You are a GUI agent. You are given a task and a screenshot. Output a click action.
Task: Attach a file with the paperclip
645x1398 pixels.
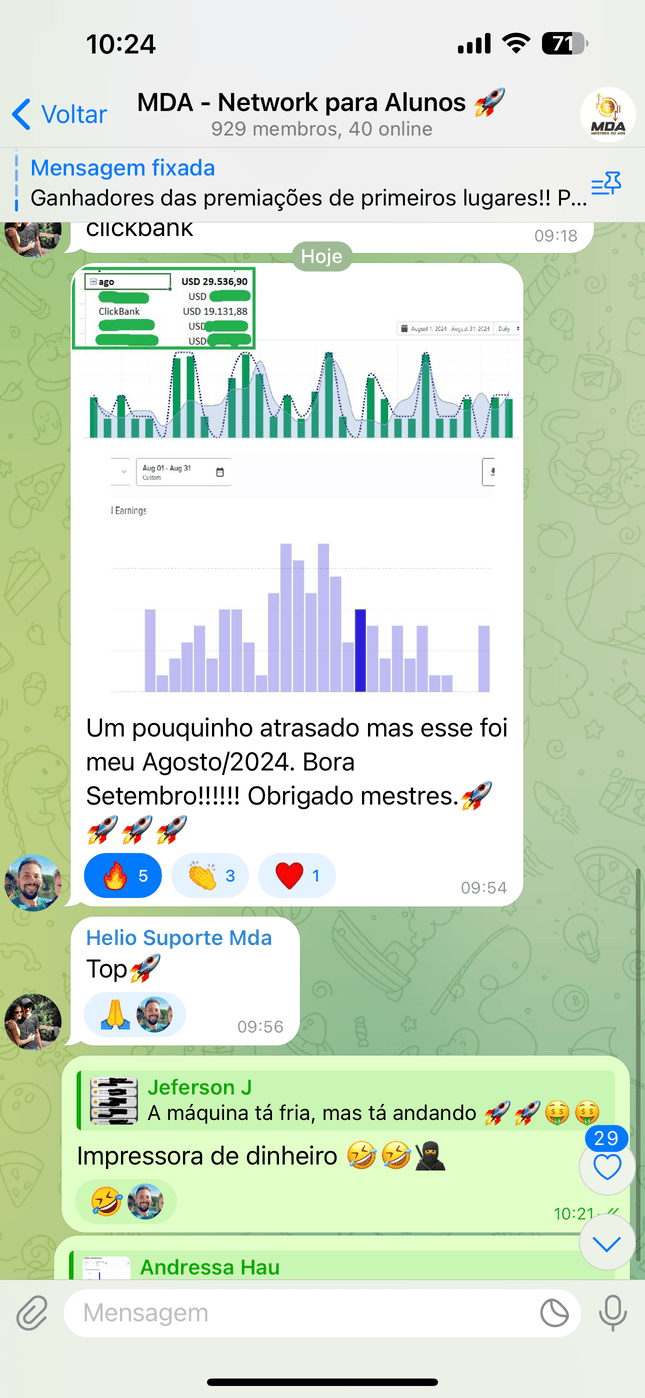[32, 1312]
